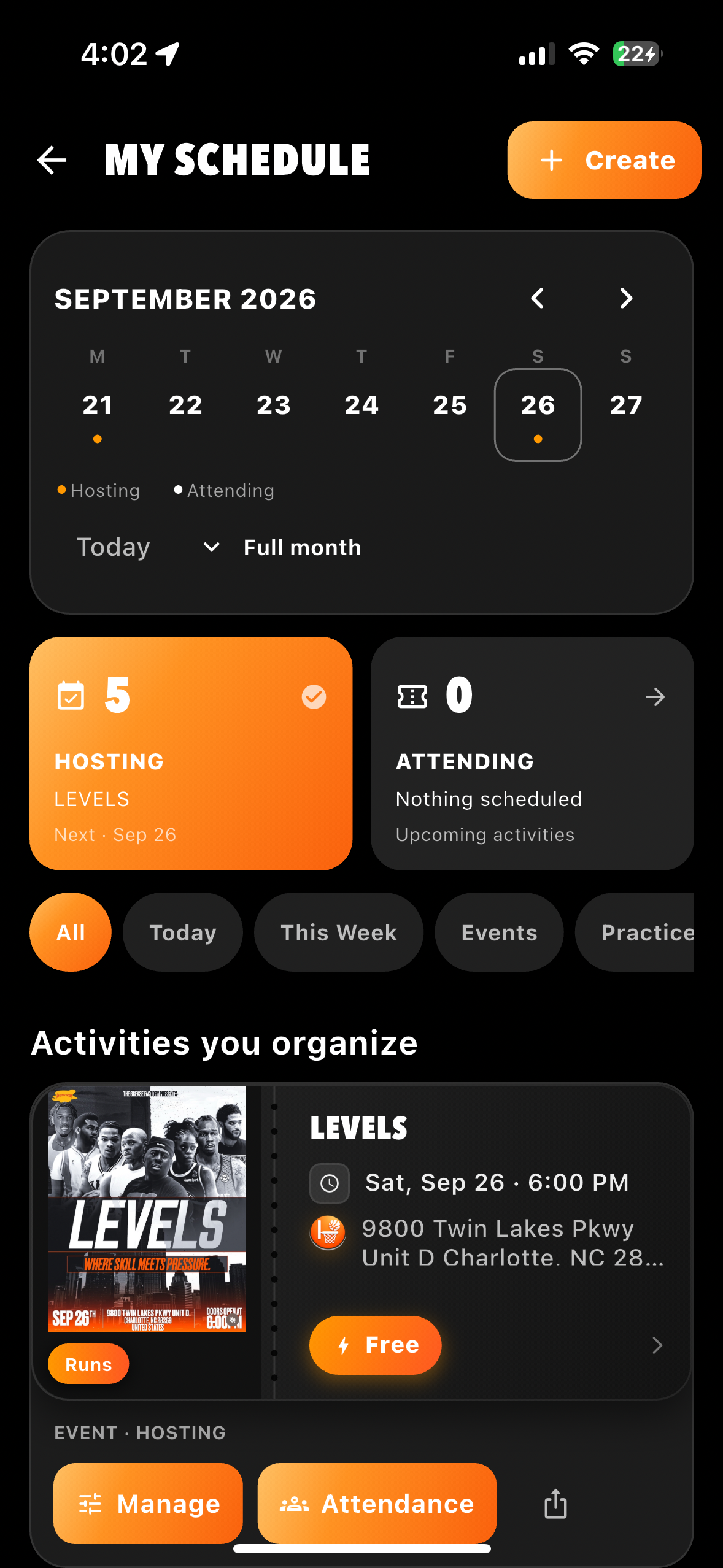The image size is (723, 1568).
Task: Expand the calendar to Full month
Action: tap(282, 547)
